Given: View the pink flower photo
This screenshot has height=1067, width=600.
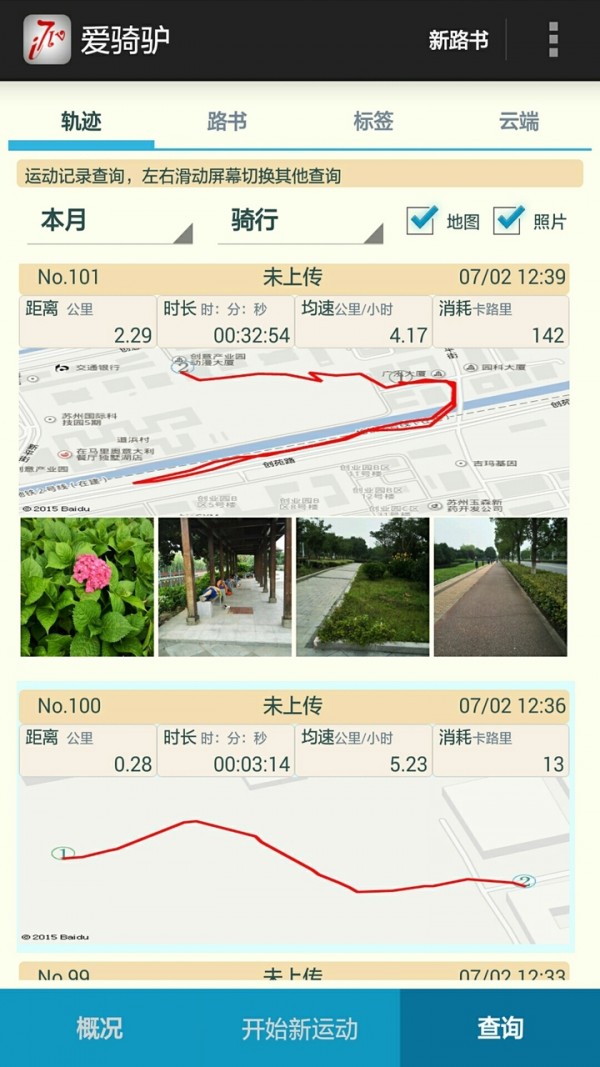Looking at the screenshot, I should [88, 586].
